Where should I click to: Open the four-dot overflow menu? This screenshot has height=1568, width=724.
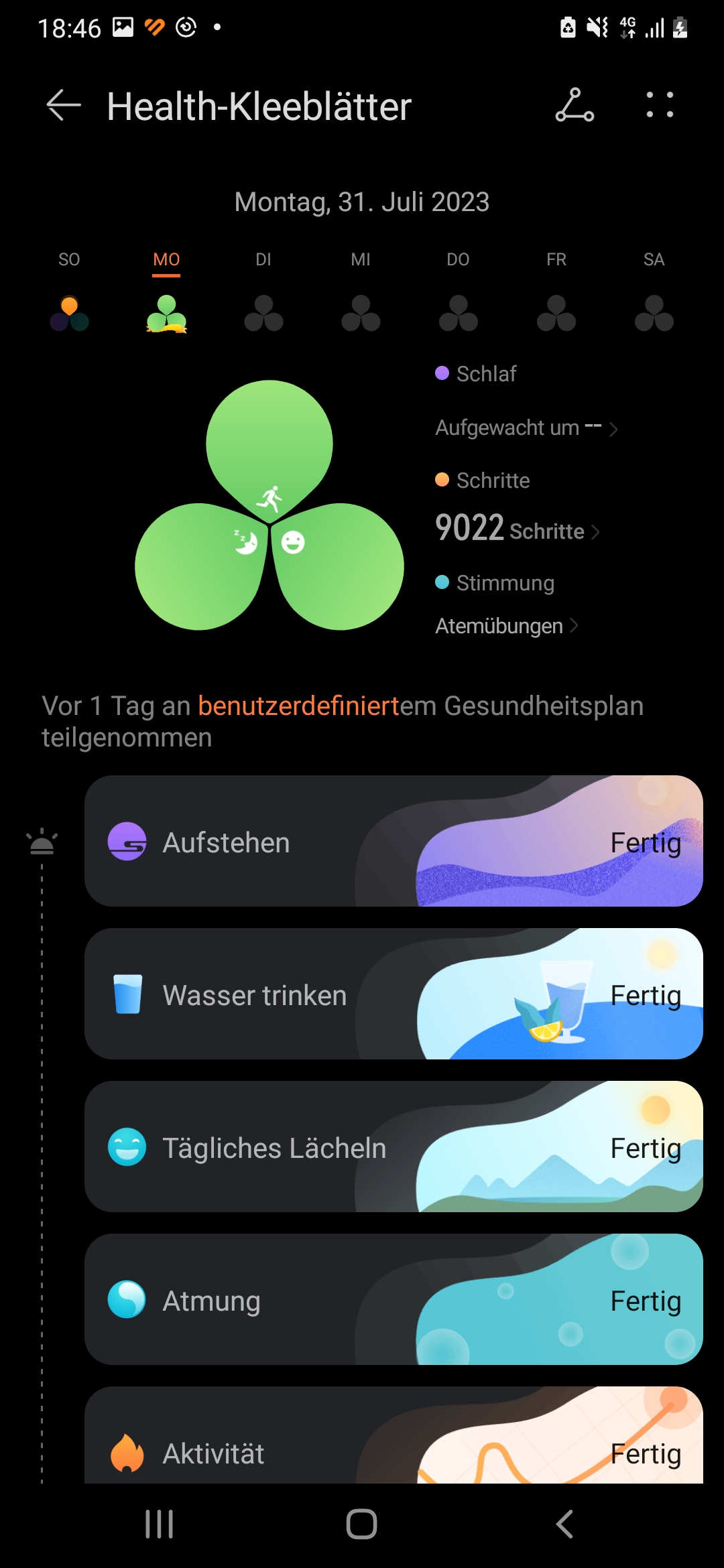[660, 106]
